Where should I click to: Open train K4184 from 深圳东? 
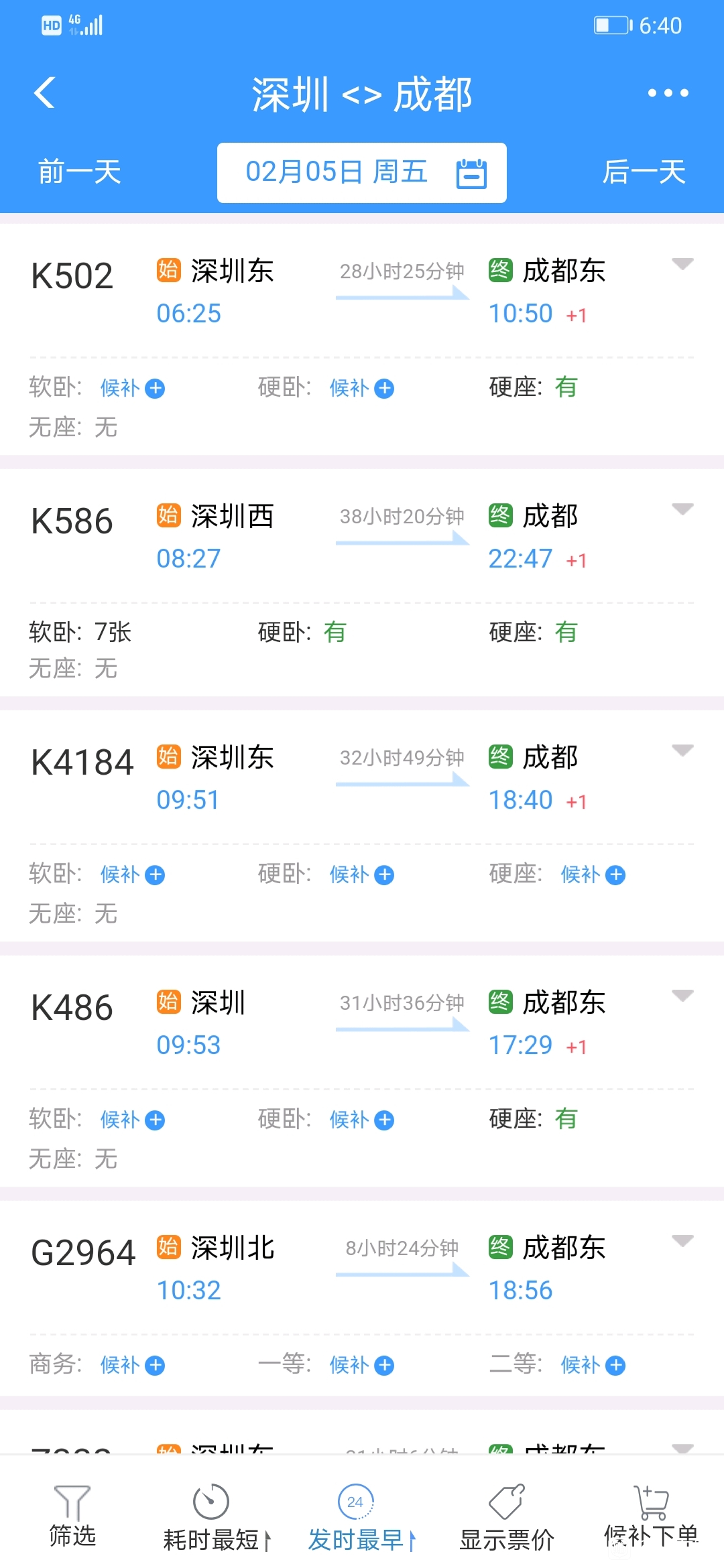tap(362, 826)
